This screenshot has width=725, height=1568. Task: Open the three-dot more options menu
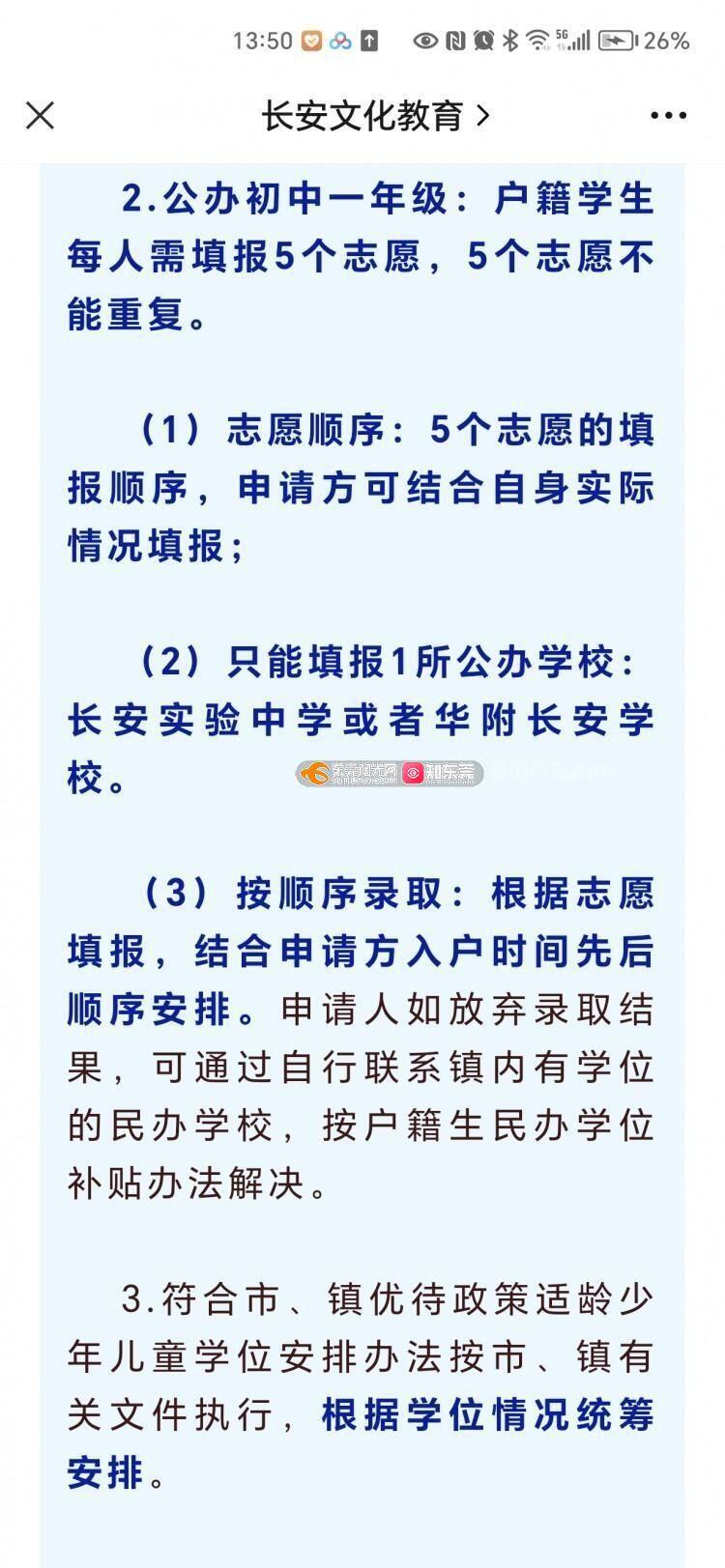668,116
